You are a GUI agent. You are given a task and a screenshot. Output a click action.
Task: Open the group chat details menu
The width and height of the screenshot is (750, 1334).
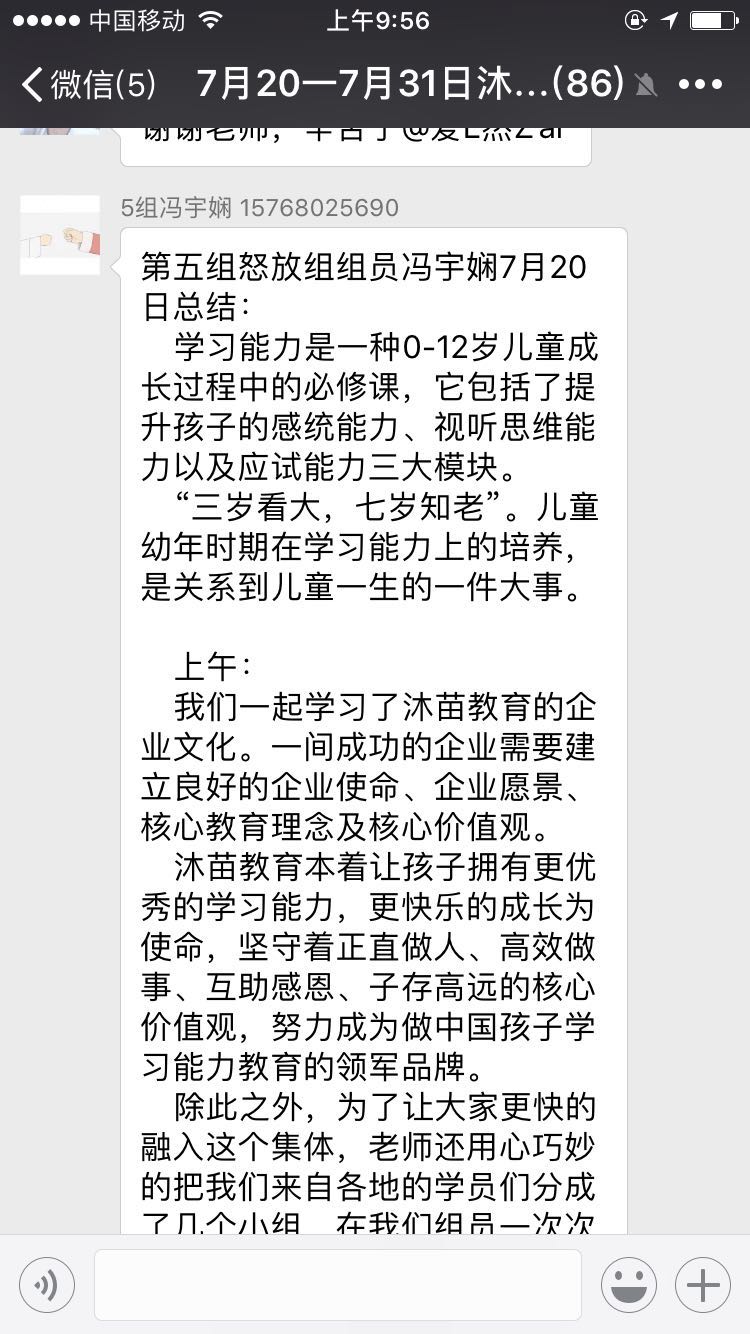tap(700, 85)
